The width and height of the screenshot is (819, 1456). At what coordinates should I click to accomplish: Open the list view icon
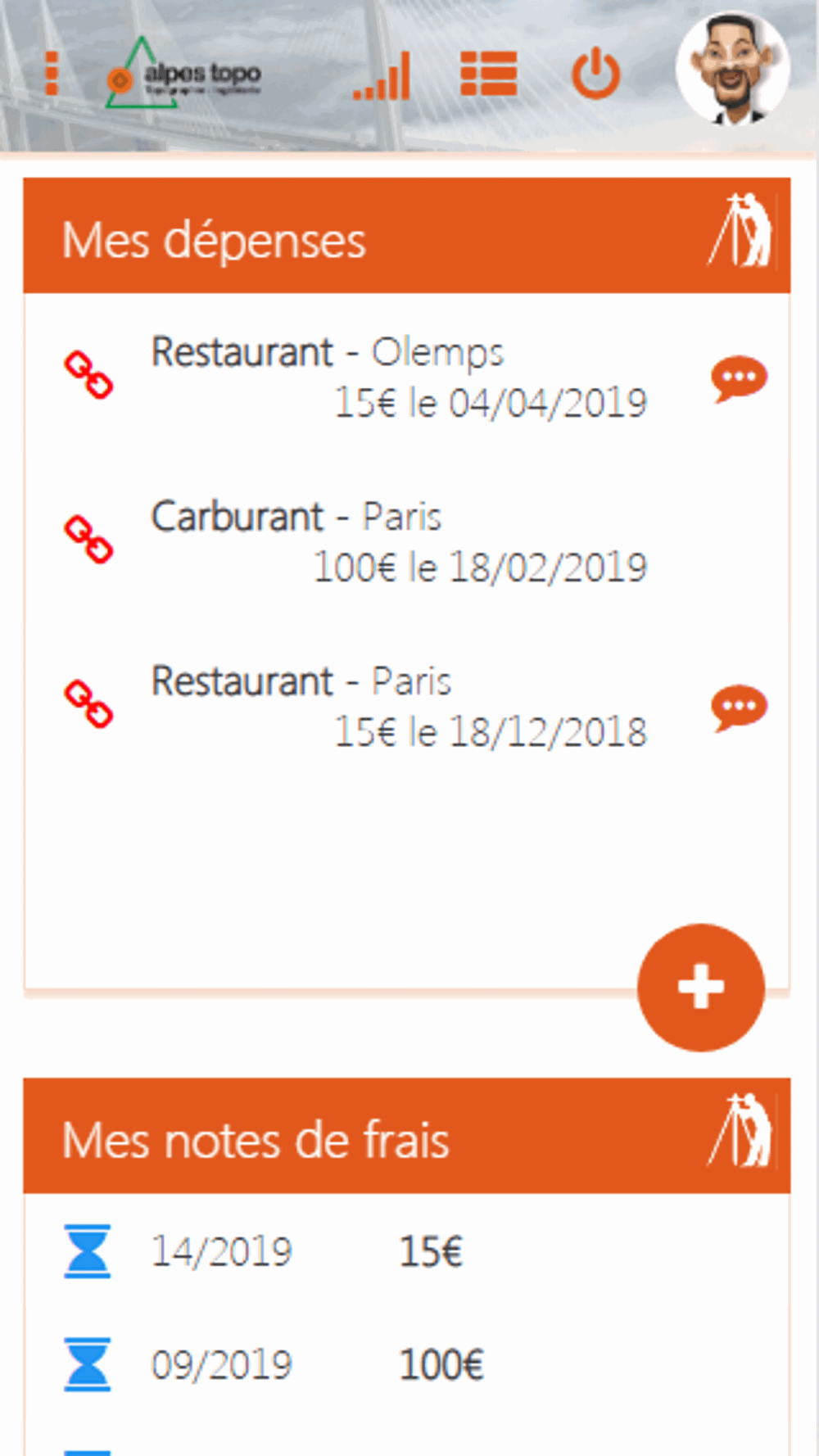(489, 74)
